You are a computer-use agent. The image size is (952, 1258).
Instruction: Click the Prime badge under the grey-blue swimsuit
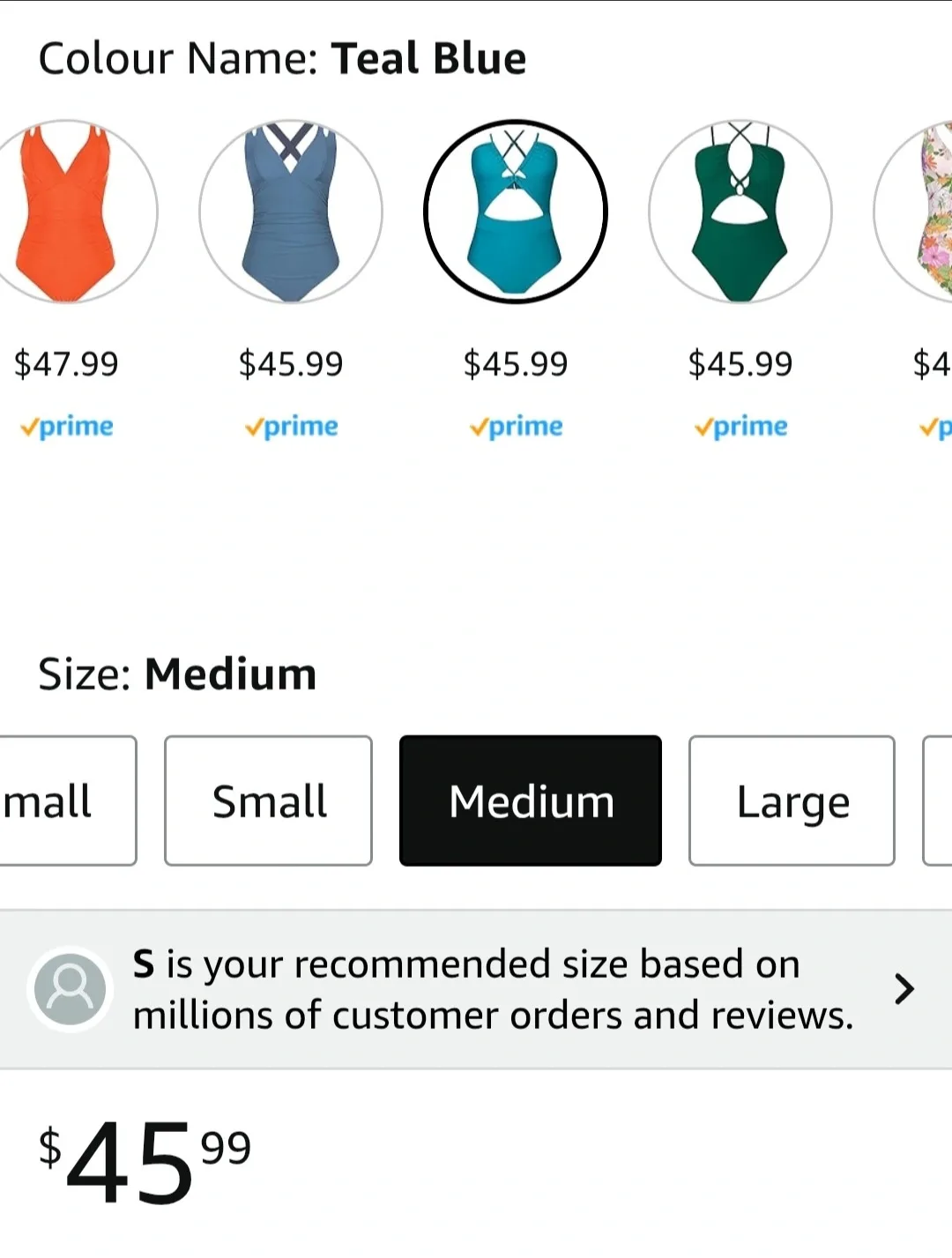click(291, 427)
